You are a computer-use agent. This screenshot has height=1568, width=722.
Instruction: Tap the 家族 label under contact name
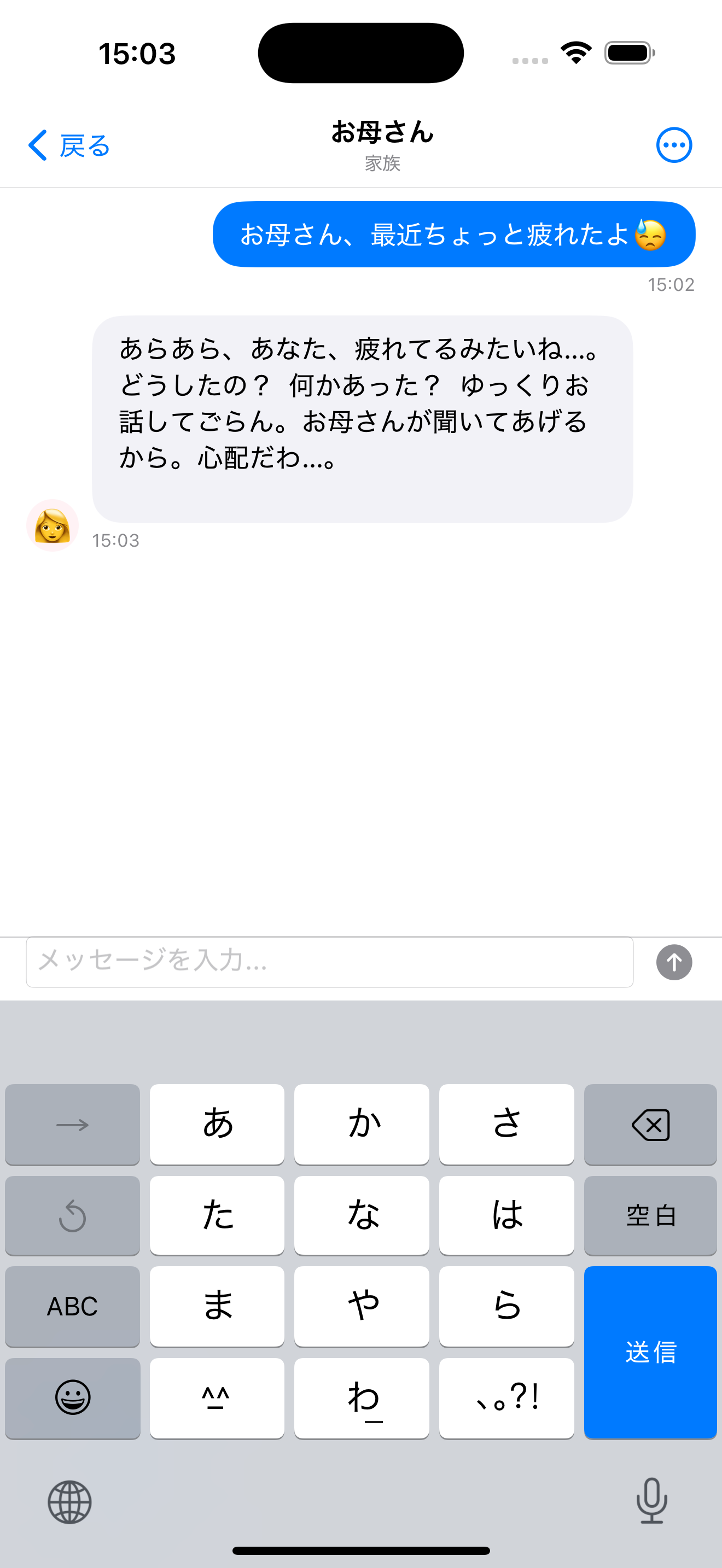(381, 163)
